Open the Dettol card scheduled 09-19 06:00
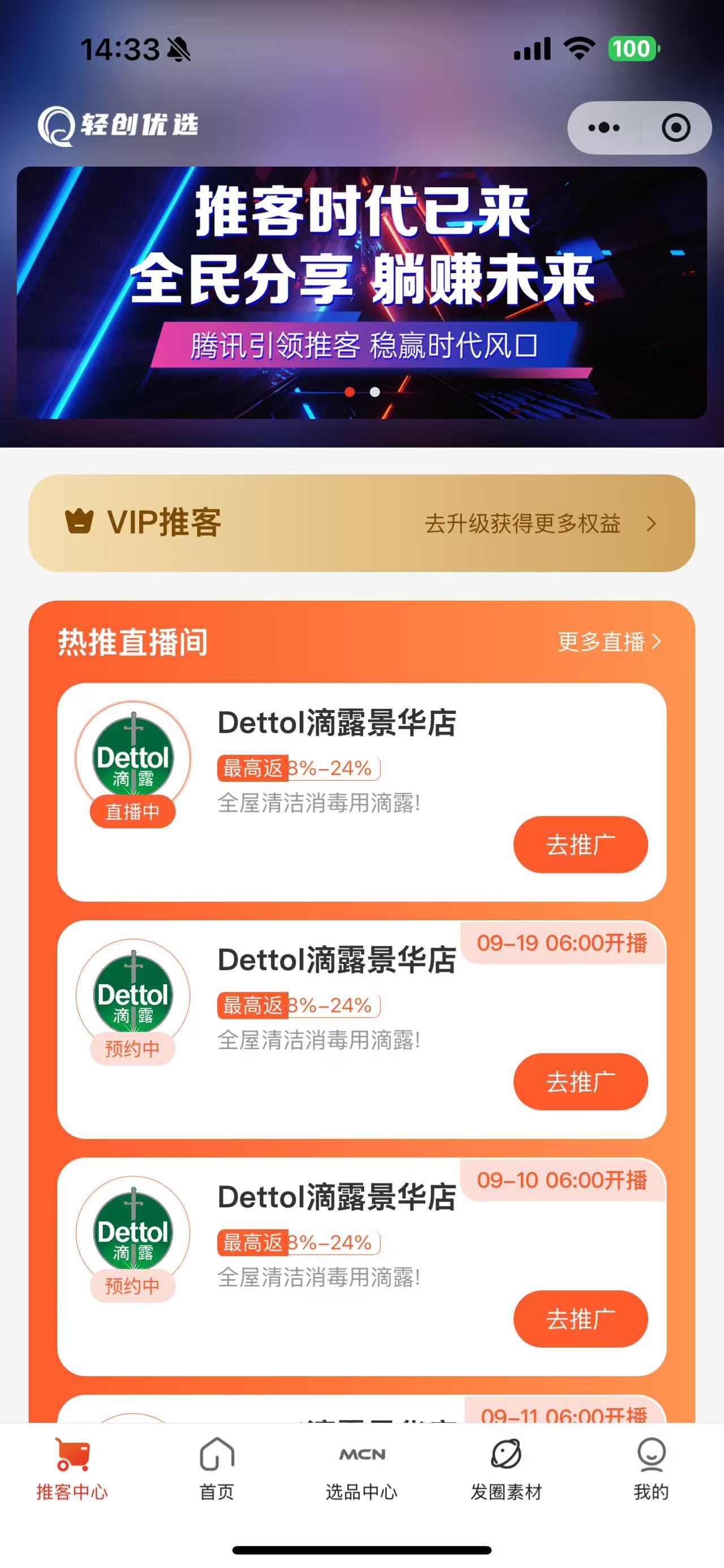This screenshot has width=724, height=1568. tap(336, 960)
